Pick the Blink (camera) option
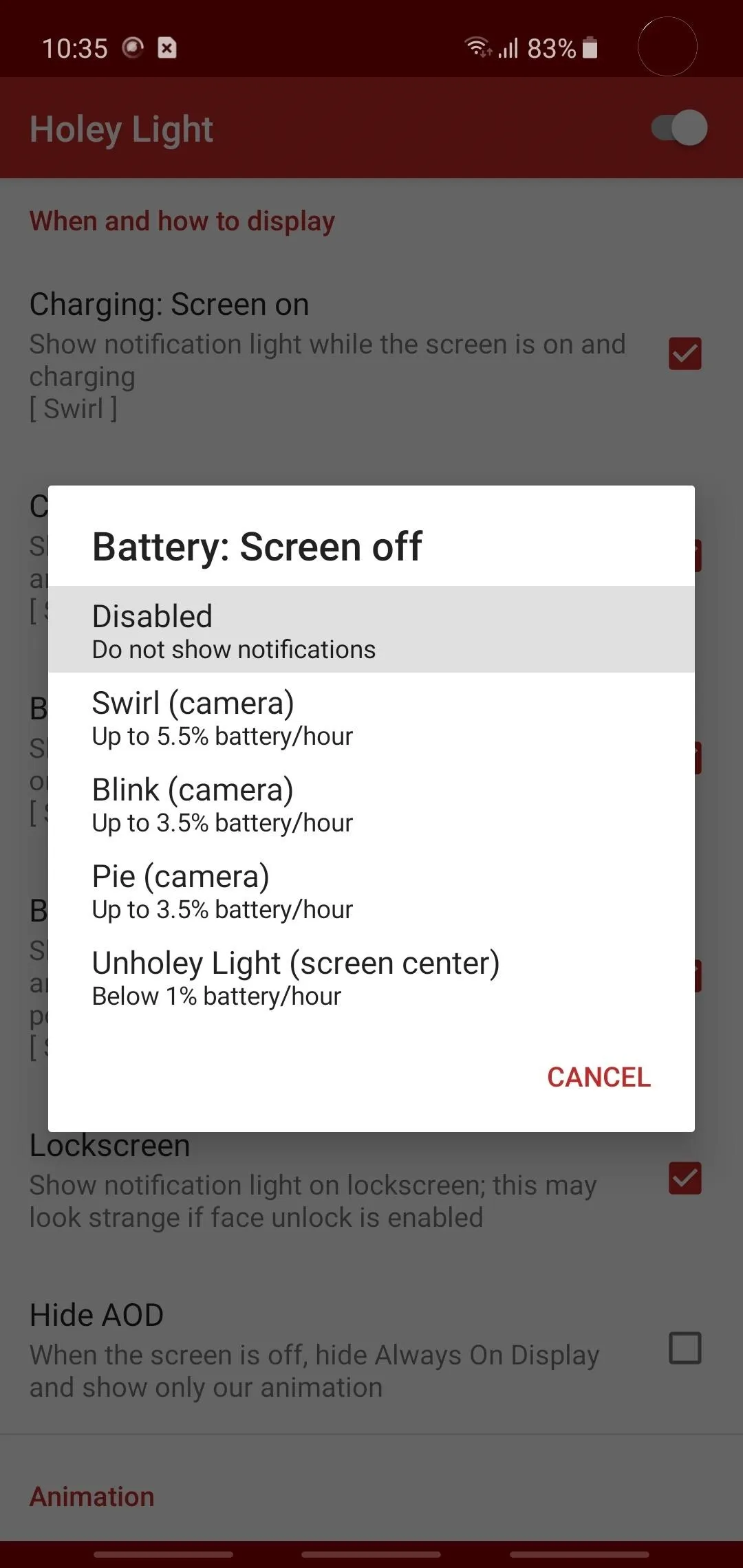Viewport: 743px width, 1568px height. click(x=371, y=803)
